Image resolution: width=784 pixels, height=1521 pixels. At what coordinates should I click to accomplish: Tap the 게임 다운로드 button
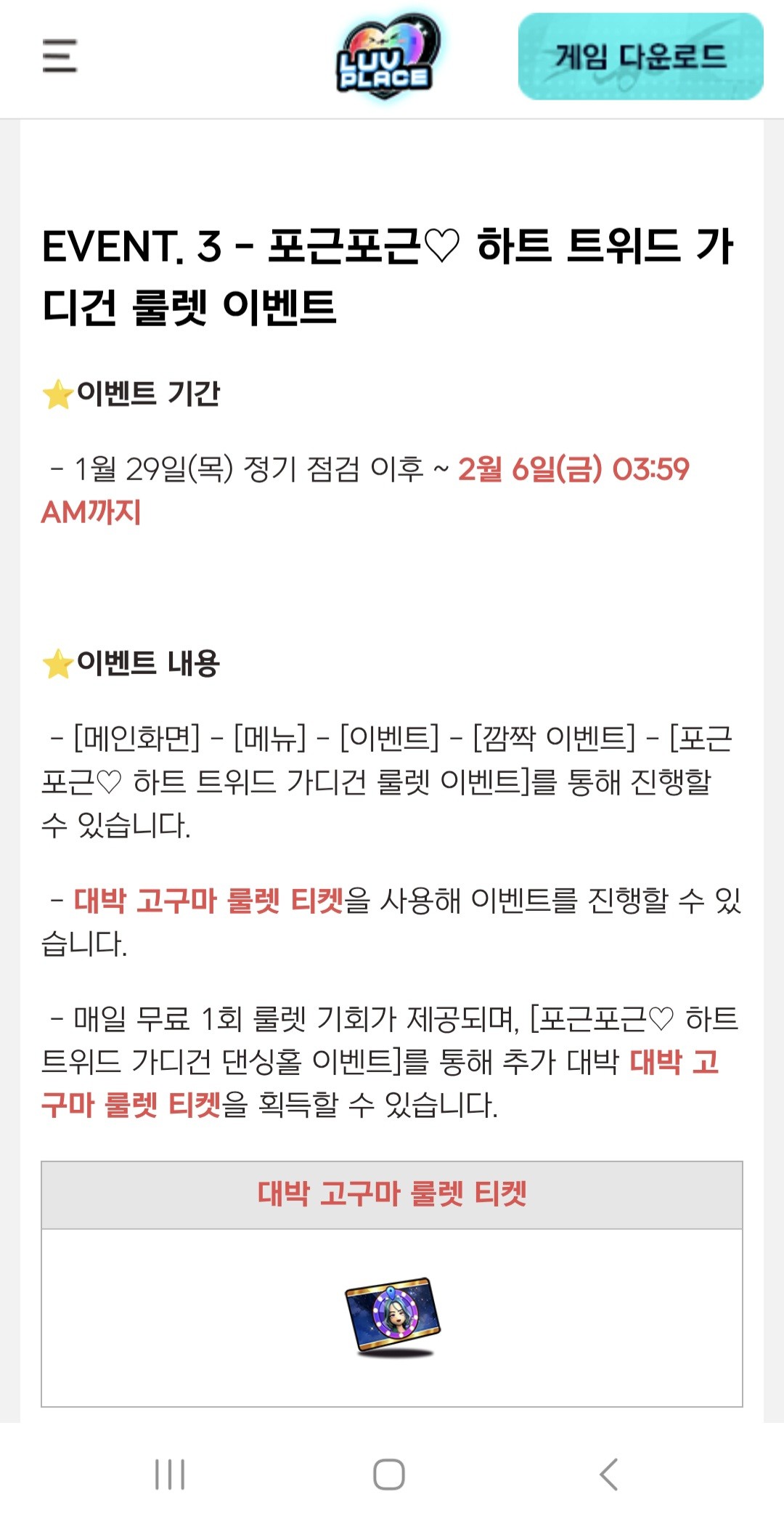pos(640,57)
